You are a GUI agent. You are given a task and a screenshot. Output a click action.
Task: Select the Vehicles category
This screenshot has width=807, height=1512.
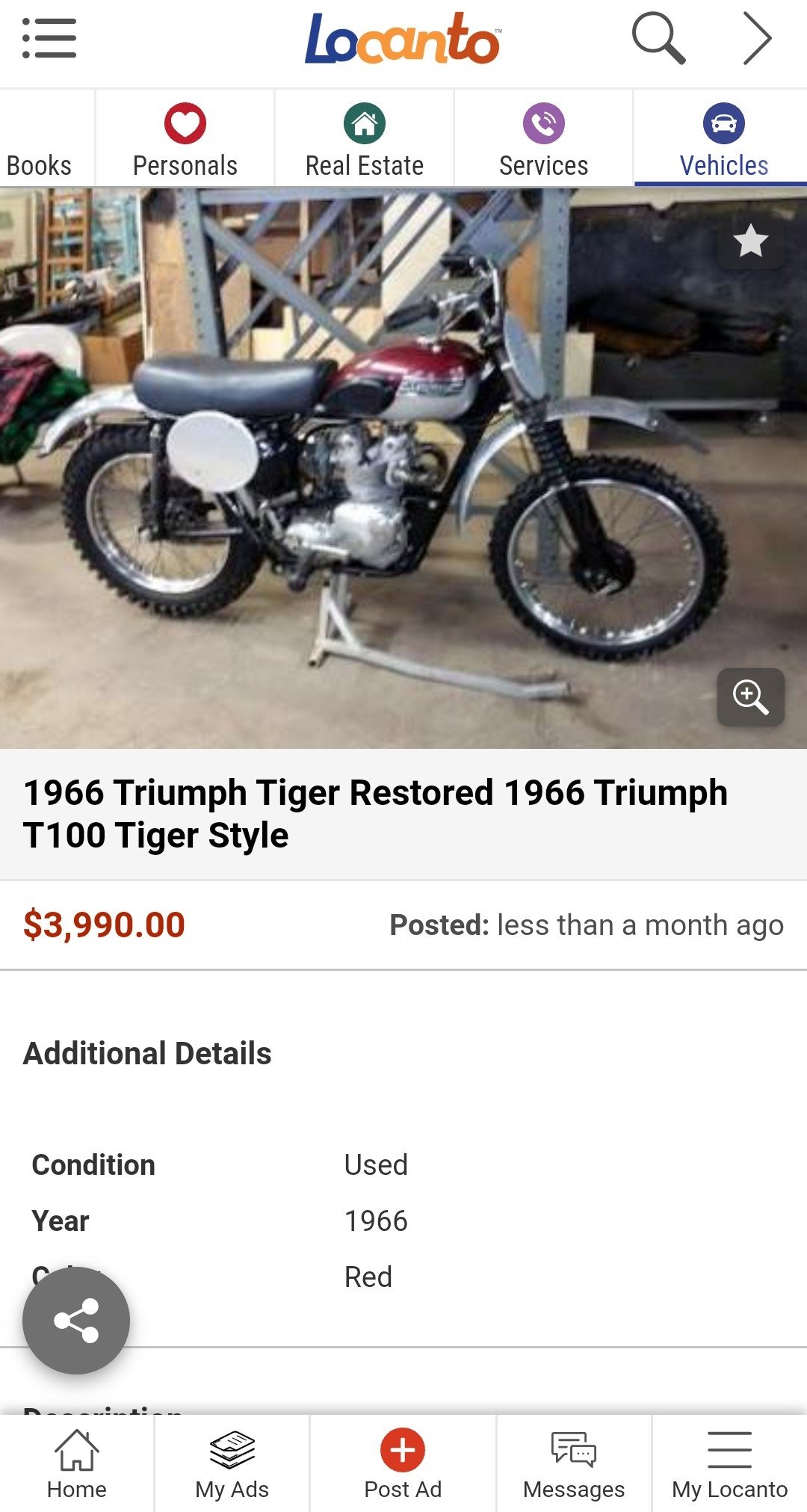coord(723,139)
